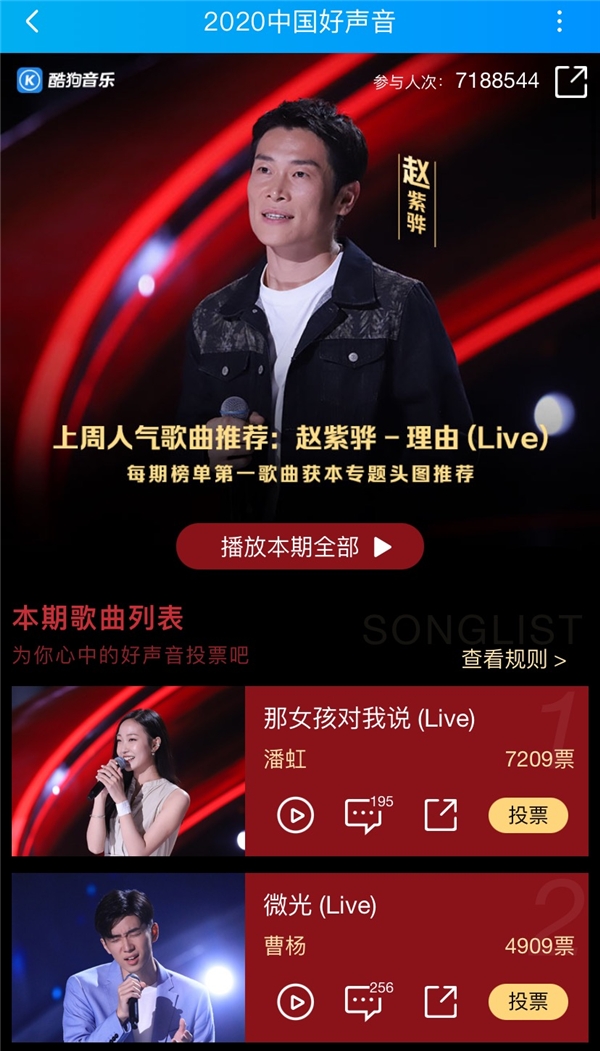Open the three-dot overflow menu
This screenshot has width=600, height=1051.
(559, 22)
